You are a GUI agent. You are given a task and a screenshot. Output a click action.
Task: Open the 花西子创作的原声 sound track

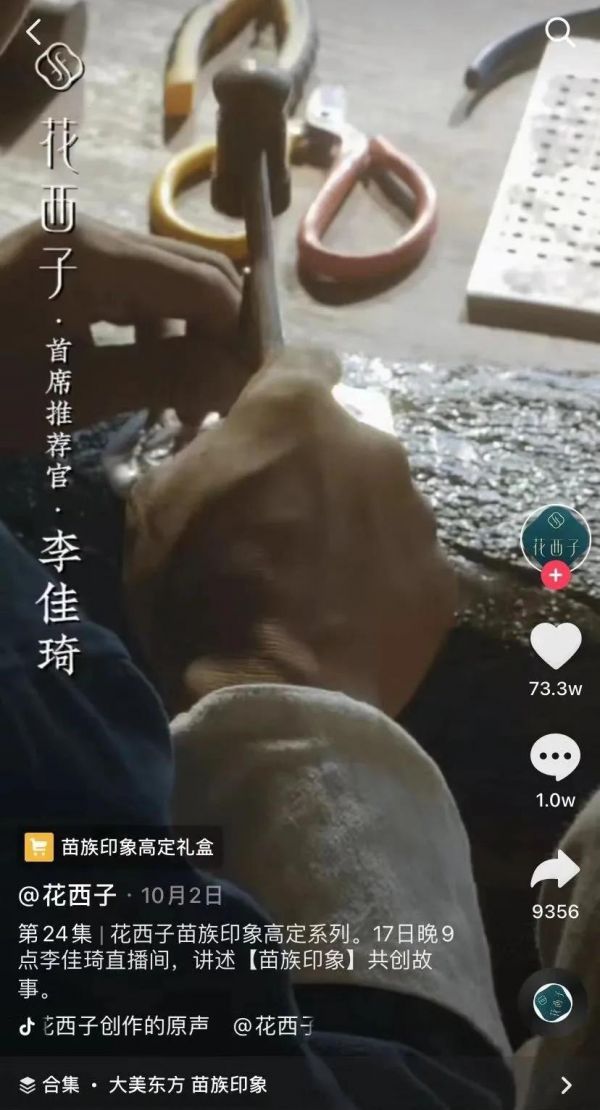point(114,1025)
